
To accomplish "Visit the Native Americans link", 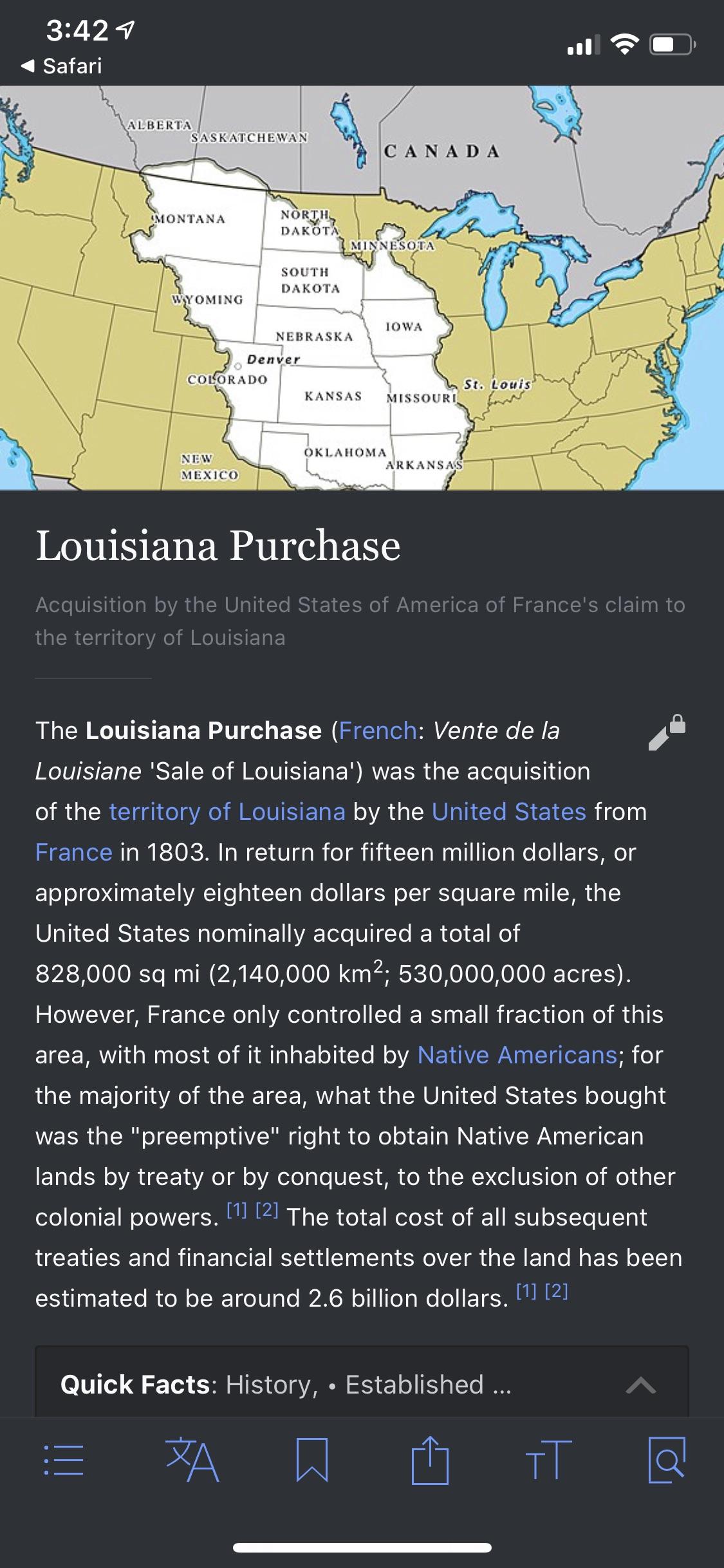I will [x=517, y=1055].
